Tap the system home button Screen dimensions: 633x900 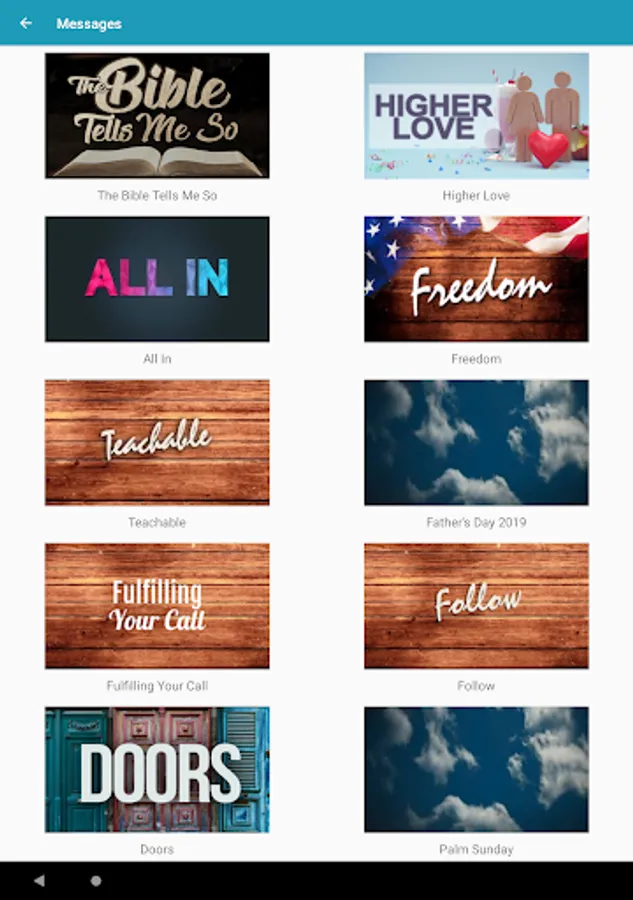pyautogui.click(x=96, y=880)
